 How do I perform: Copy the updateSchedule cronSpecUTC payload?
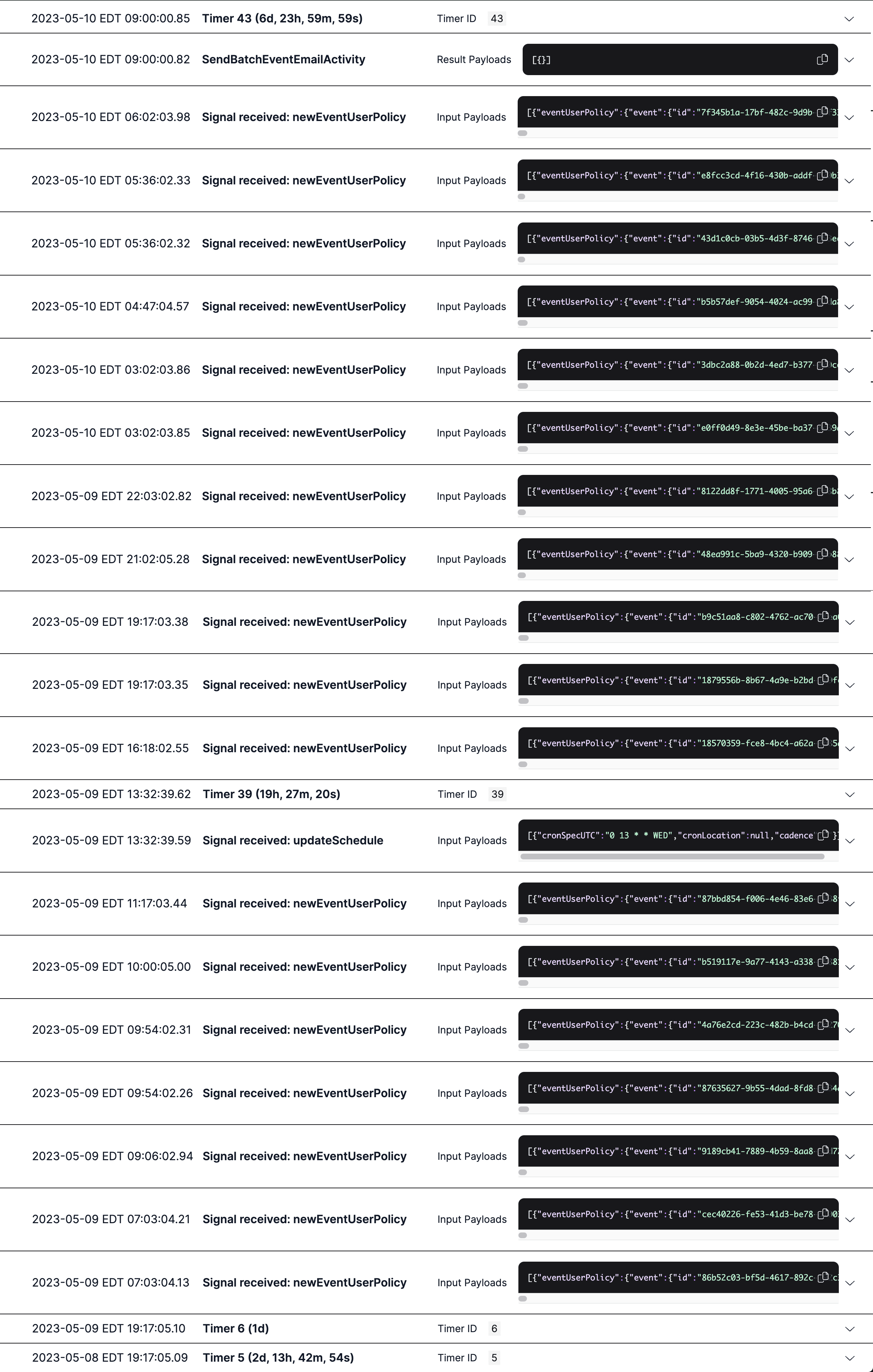click(x=822, y=835)
